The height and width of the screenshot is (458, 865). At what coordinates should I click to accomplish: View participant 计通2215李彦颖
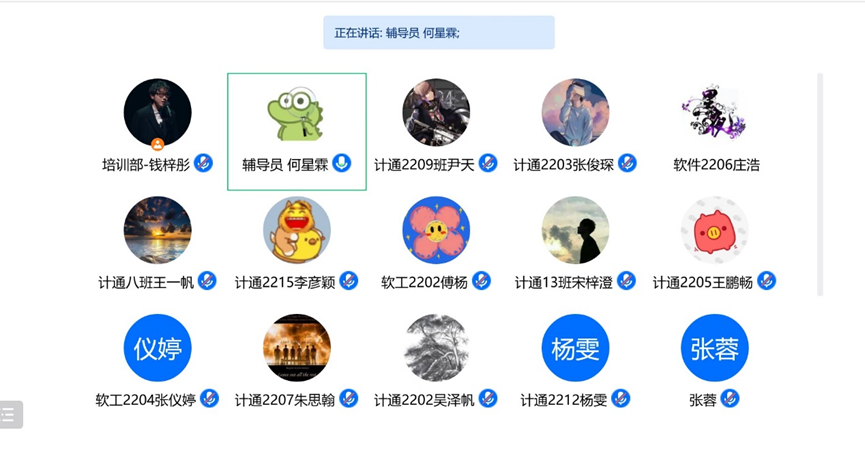tap(297, 231)
